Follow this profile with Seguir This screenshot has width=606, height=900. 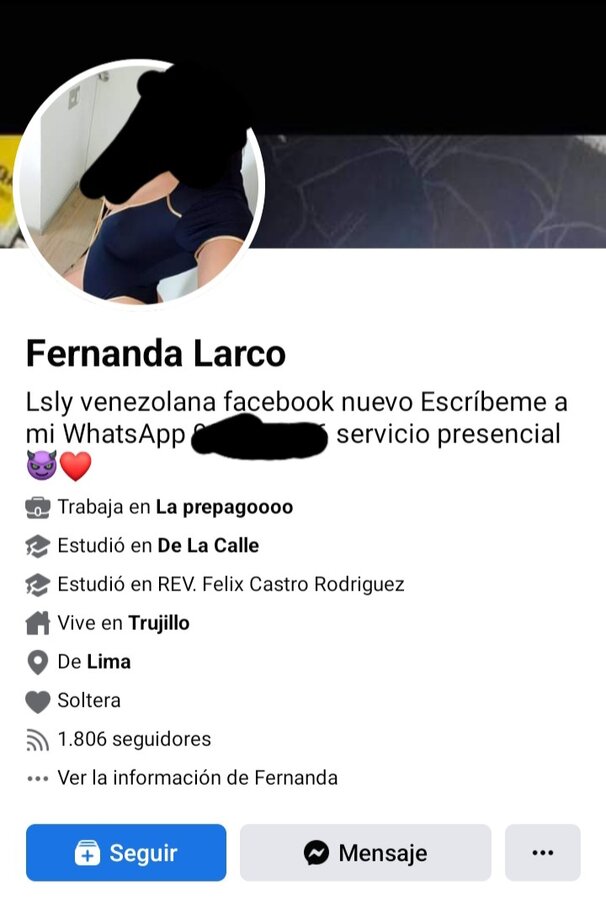tap(126, 853)
